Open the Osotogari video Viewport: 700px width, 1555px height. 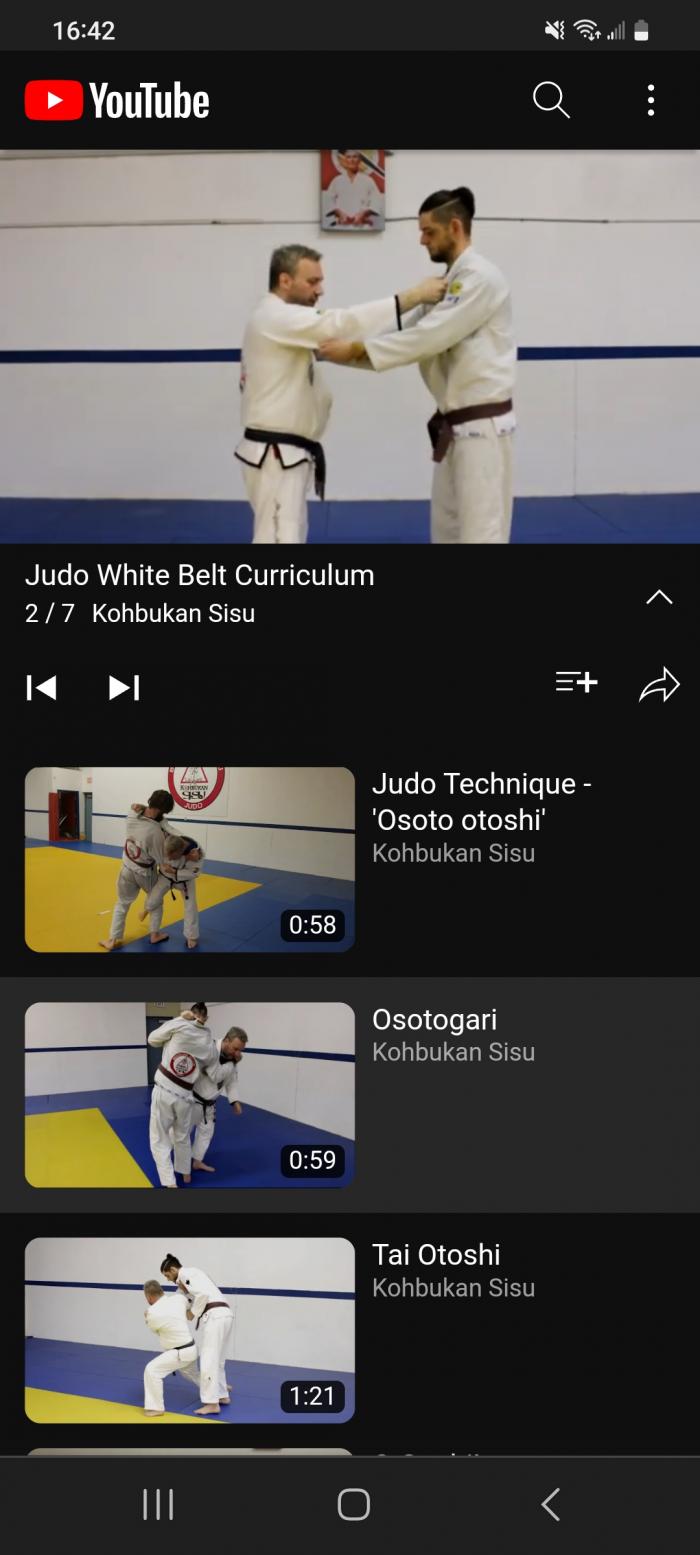click(190, 1094)
